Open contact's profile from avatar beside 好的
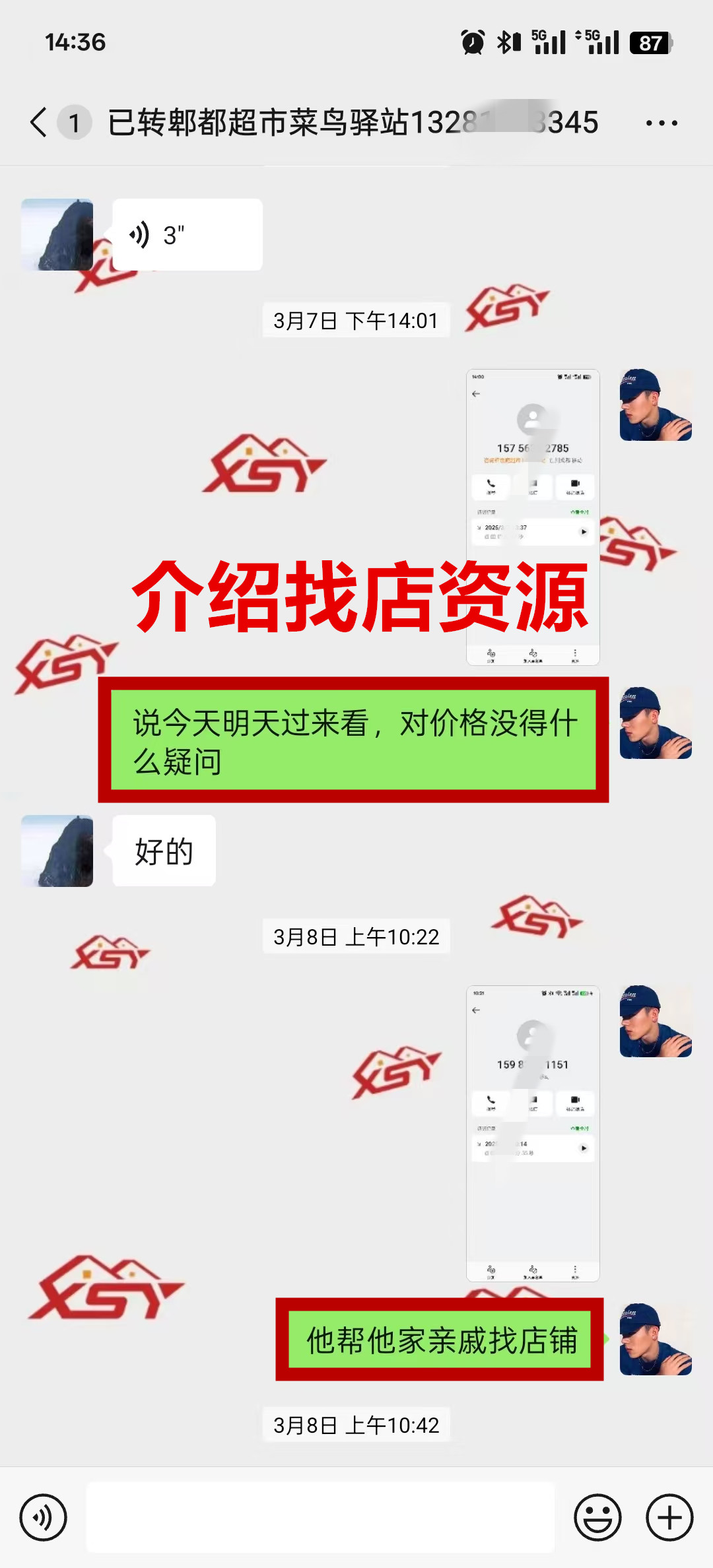The height and width of the screenshot is (1568, 713). click(x=57, y=851)
